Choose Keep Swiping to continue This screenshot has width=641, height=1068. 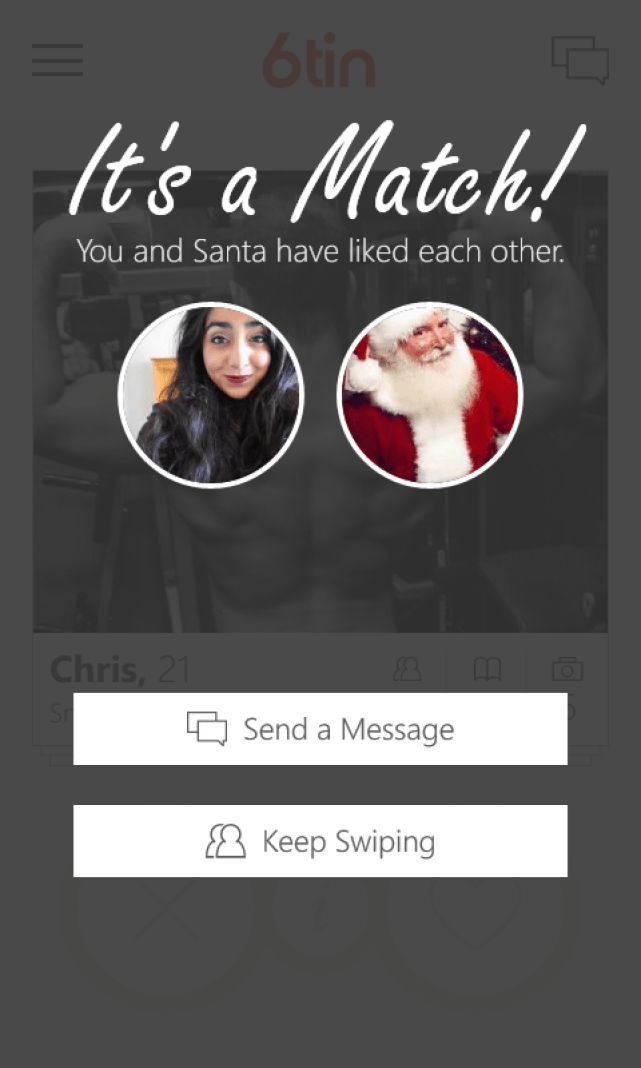tap(320, 841)
